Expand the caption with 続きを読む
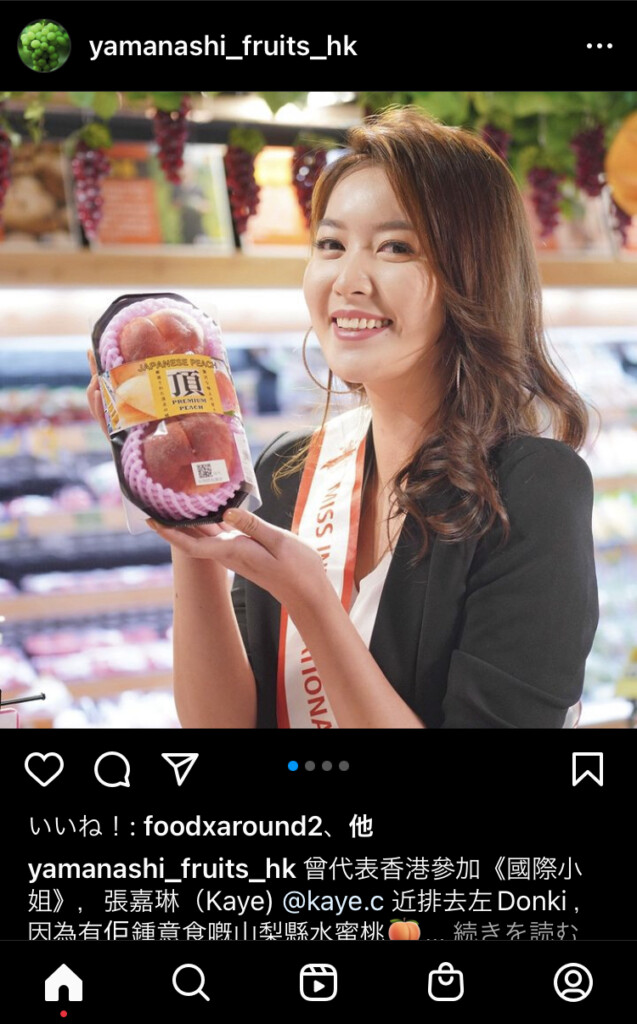637x1024 pixels. tap(516, 932)
